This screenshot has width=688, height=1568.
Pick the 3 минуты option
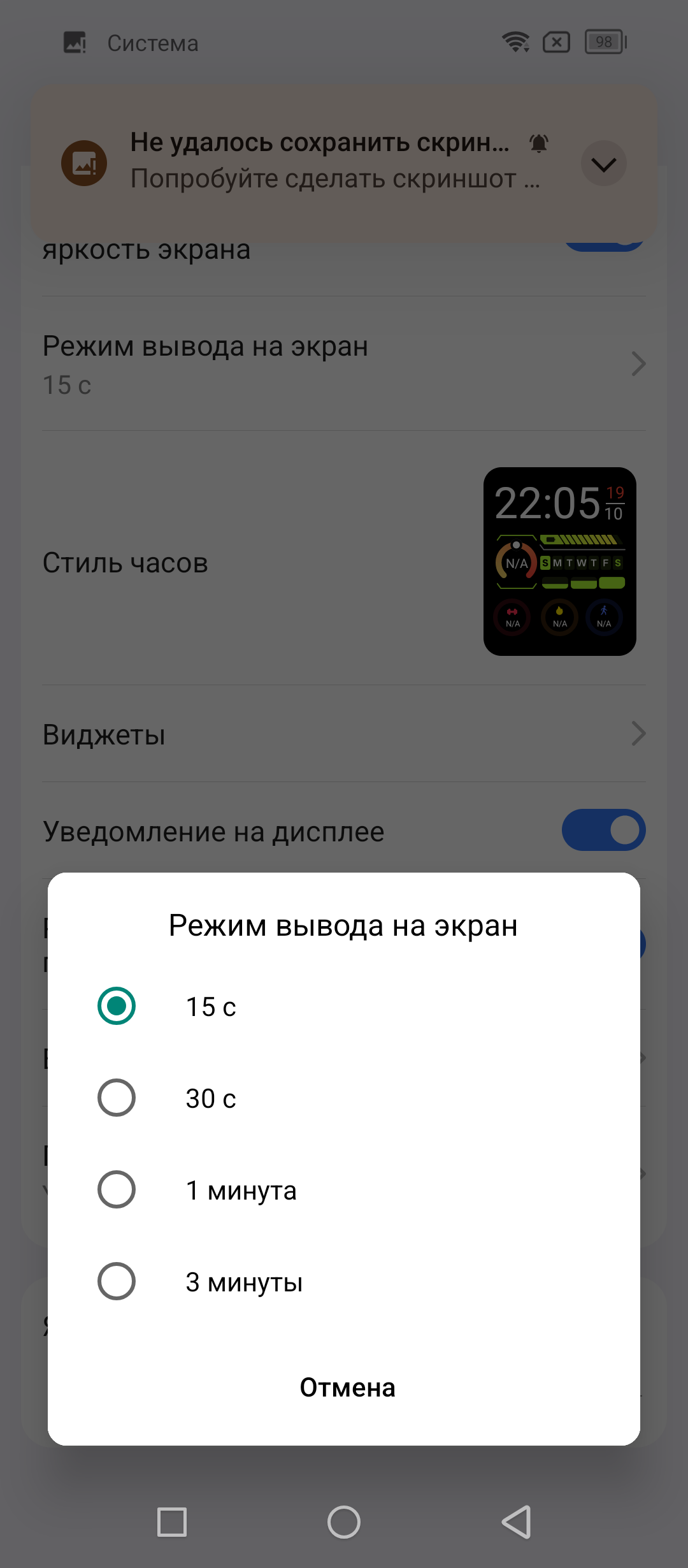[117, 1282]
